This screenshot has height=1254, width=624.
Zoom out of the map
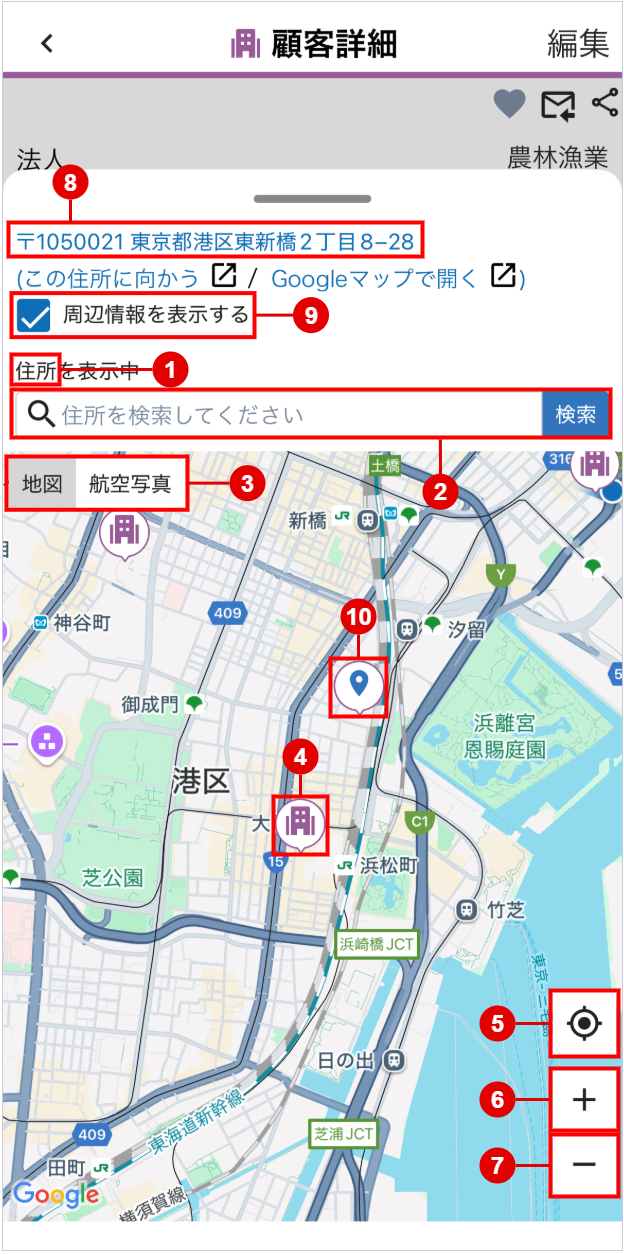coord(584,1164)
